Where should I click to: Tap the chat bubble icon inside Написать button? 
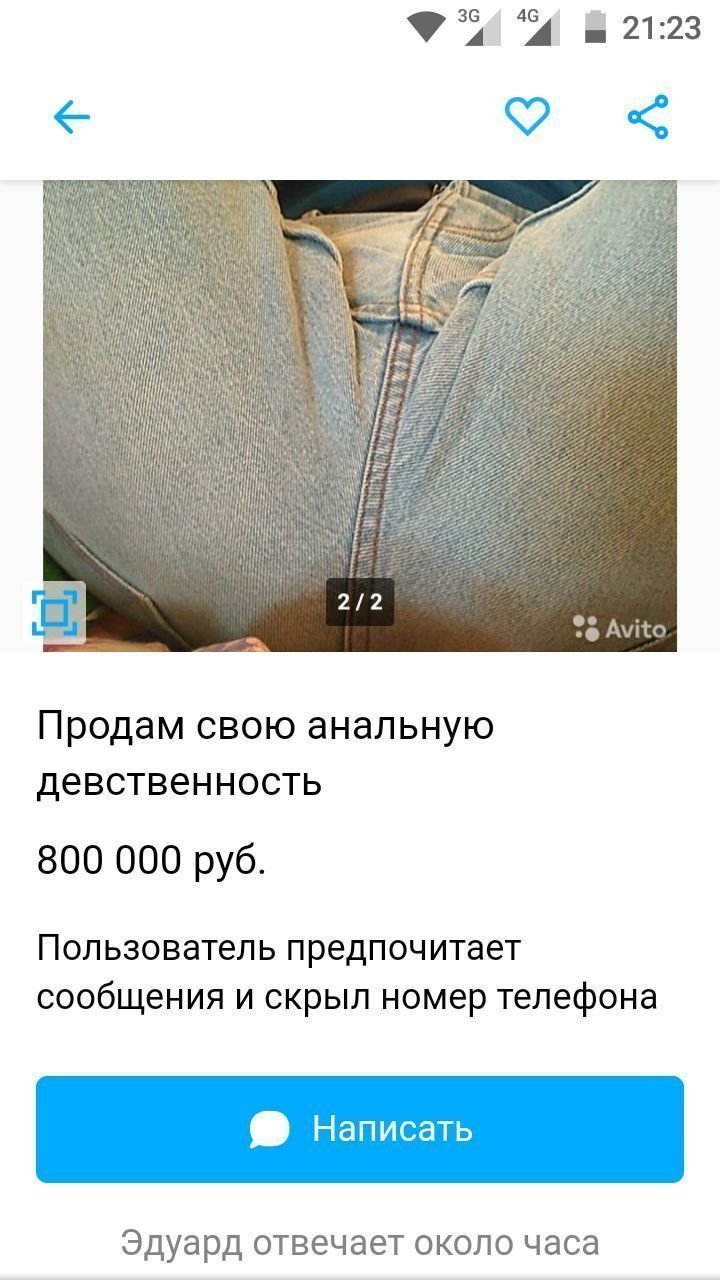[x=268, y=1130]
